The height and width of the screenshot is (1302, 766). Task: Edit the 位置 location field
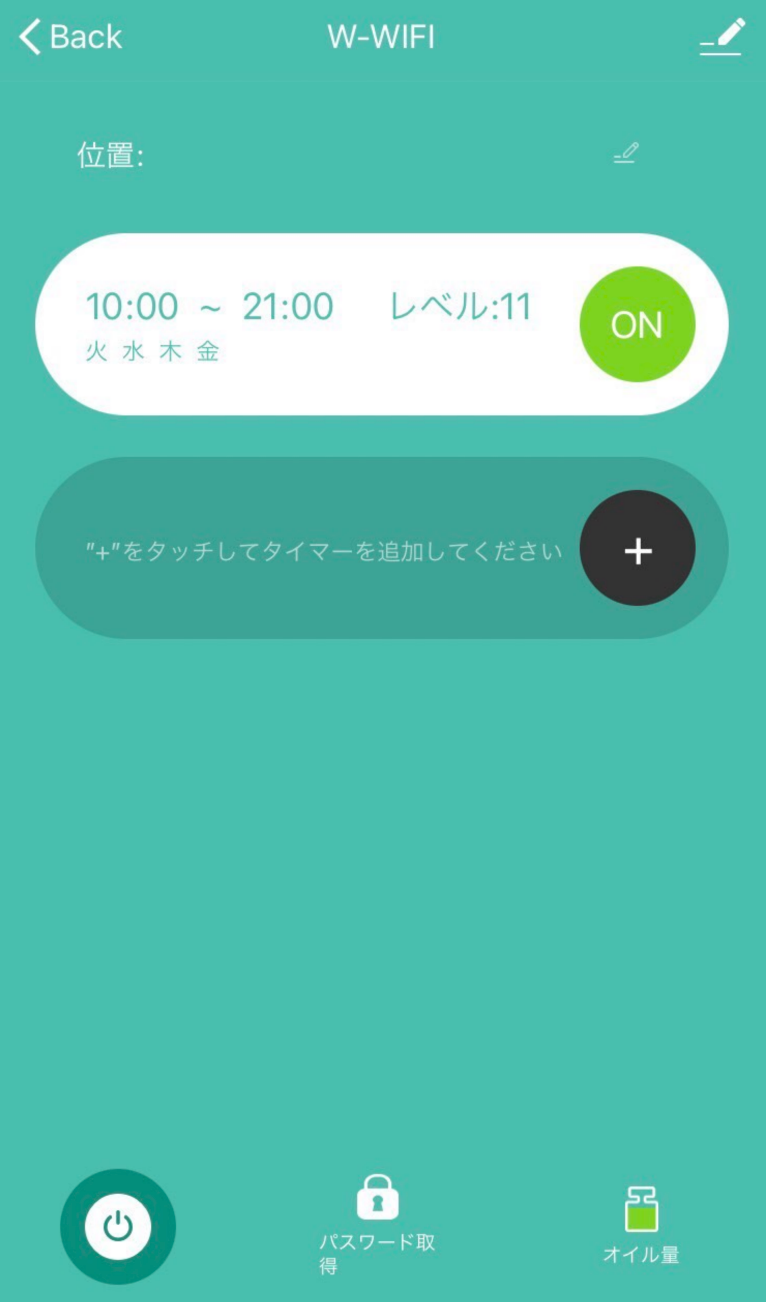pyautogui.click(x=625, y=154)
